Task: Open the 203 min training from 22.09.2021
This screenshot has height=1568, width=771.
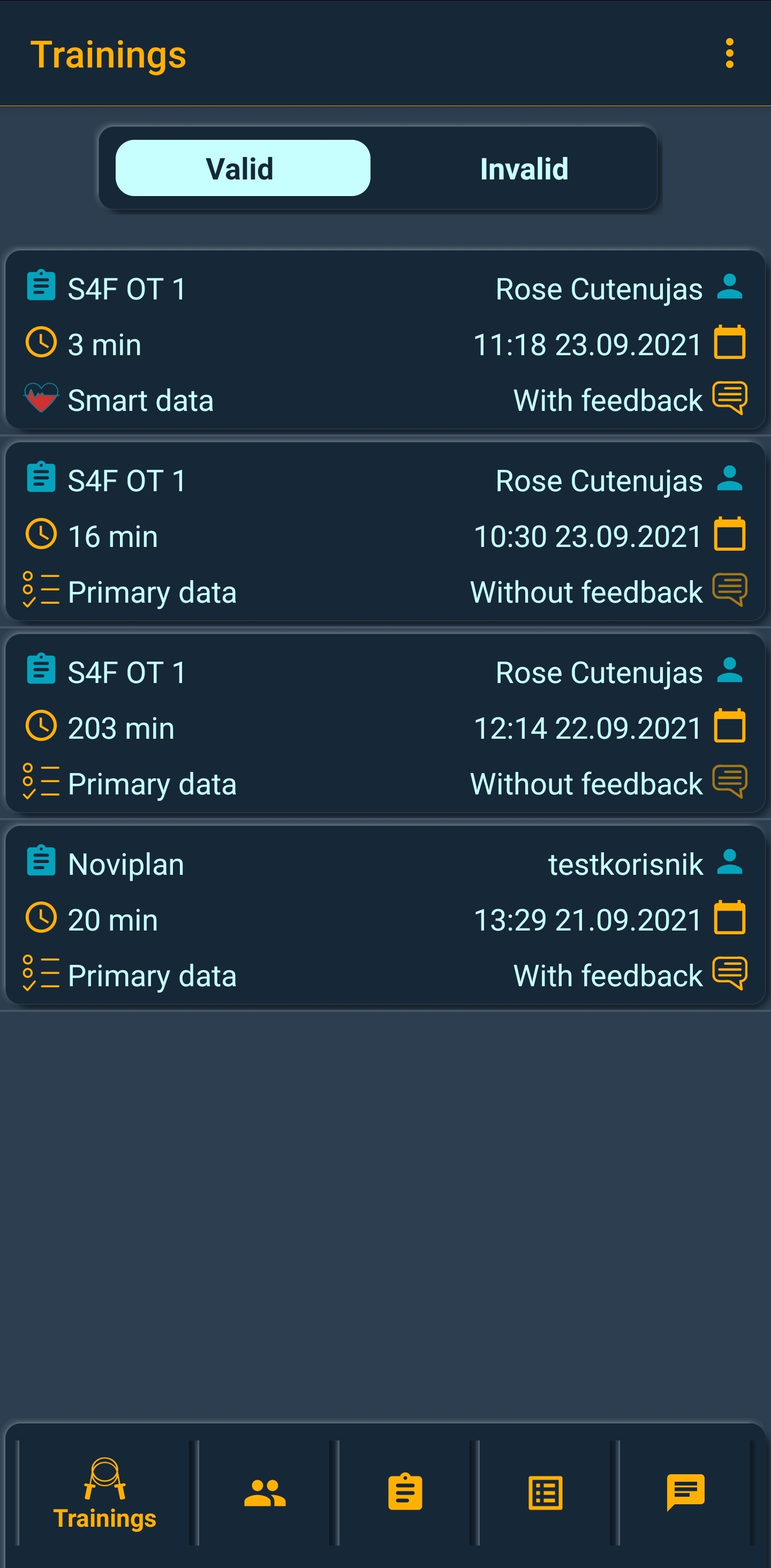Action: [385, 723]
